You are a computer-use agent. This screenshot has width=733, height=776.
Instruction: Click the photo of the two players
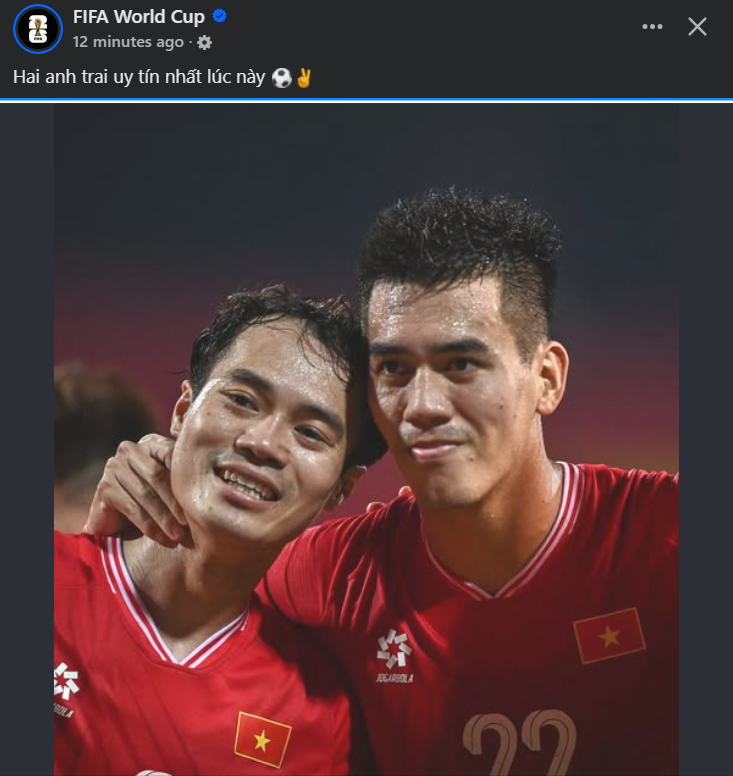pos(366,440)
